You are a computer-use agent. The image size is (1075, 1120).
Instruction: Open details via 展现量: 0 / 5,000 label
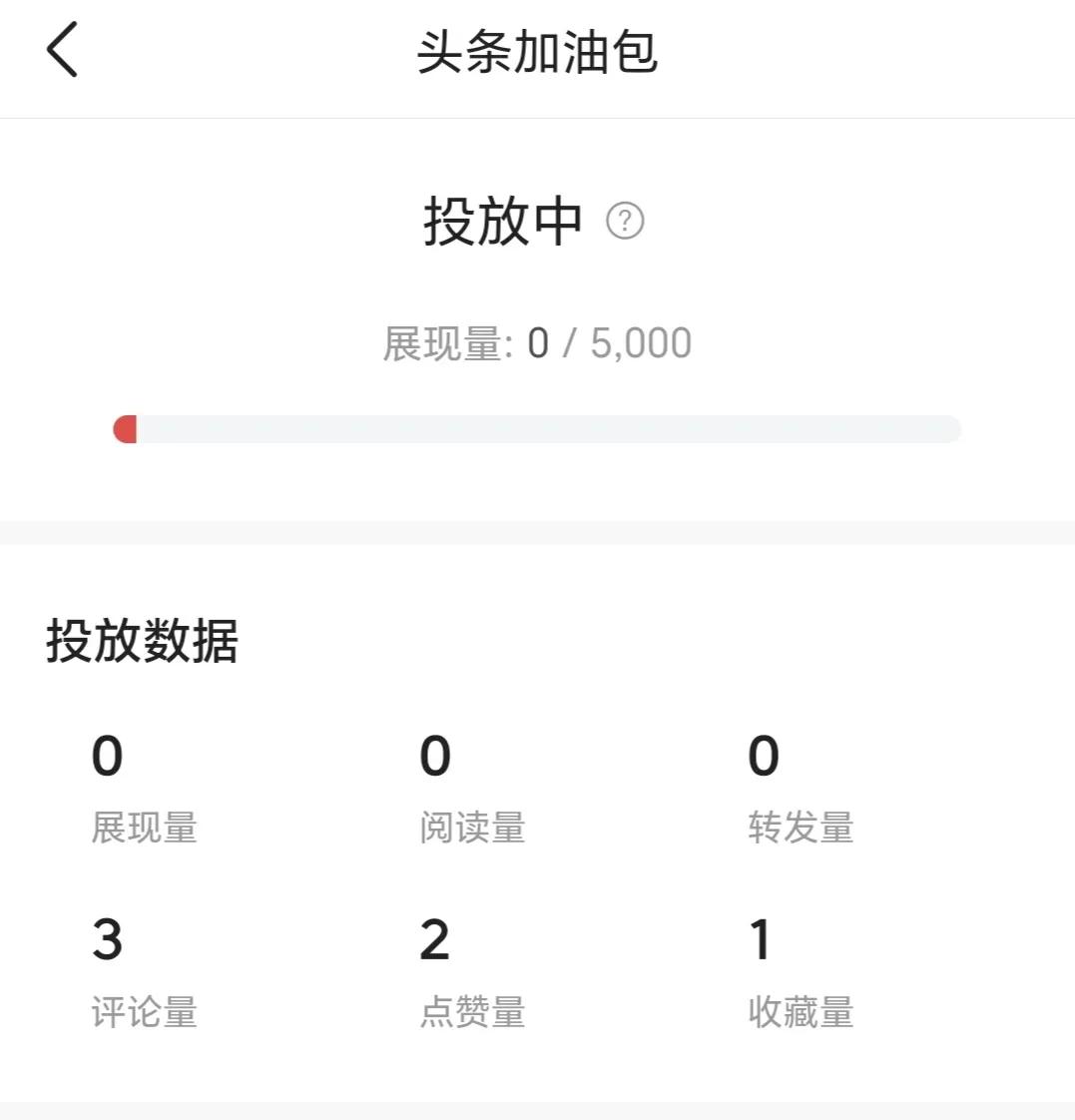click(537, 341)
